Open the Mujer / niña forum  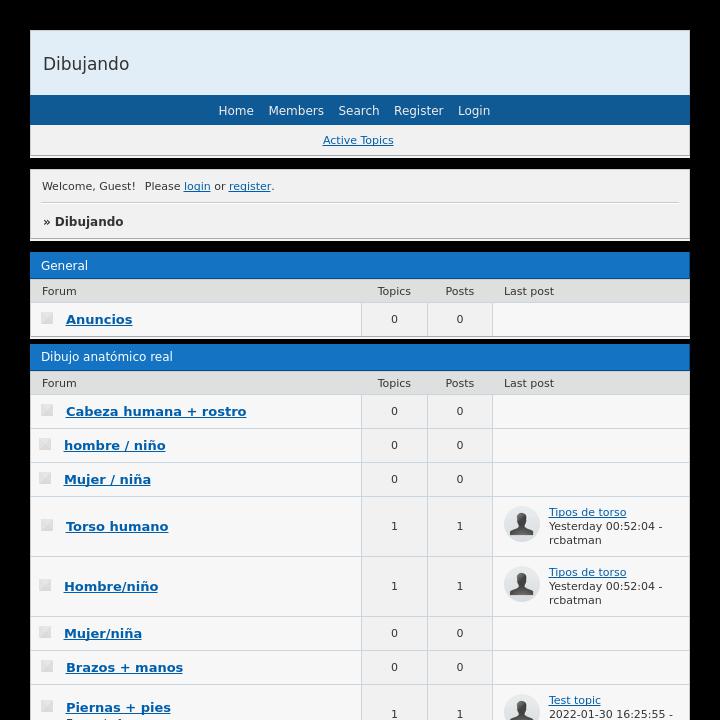tap(107, 480)
